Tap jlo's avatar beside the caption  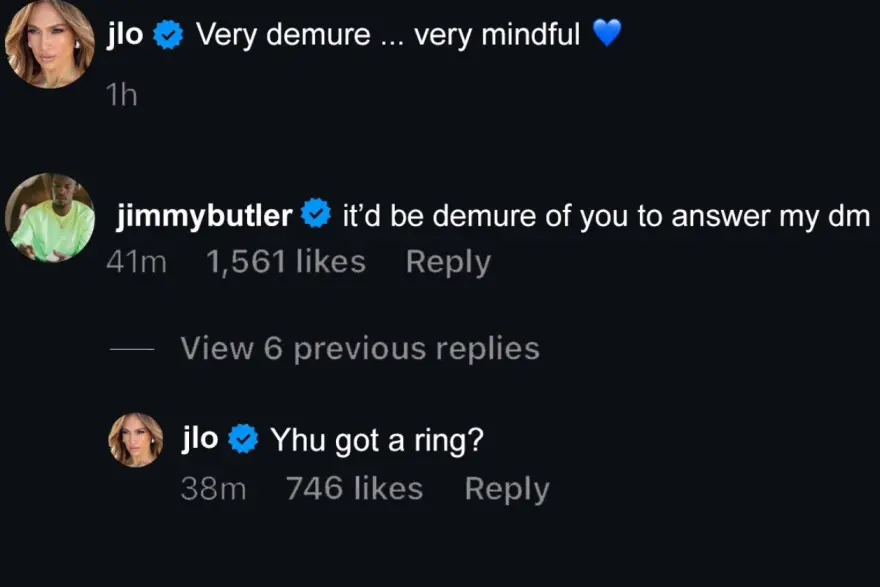point(50,44)
